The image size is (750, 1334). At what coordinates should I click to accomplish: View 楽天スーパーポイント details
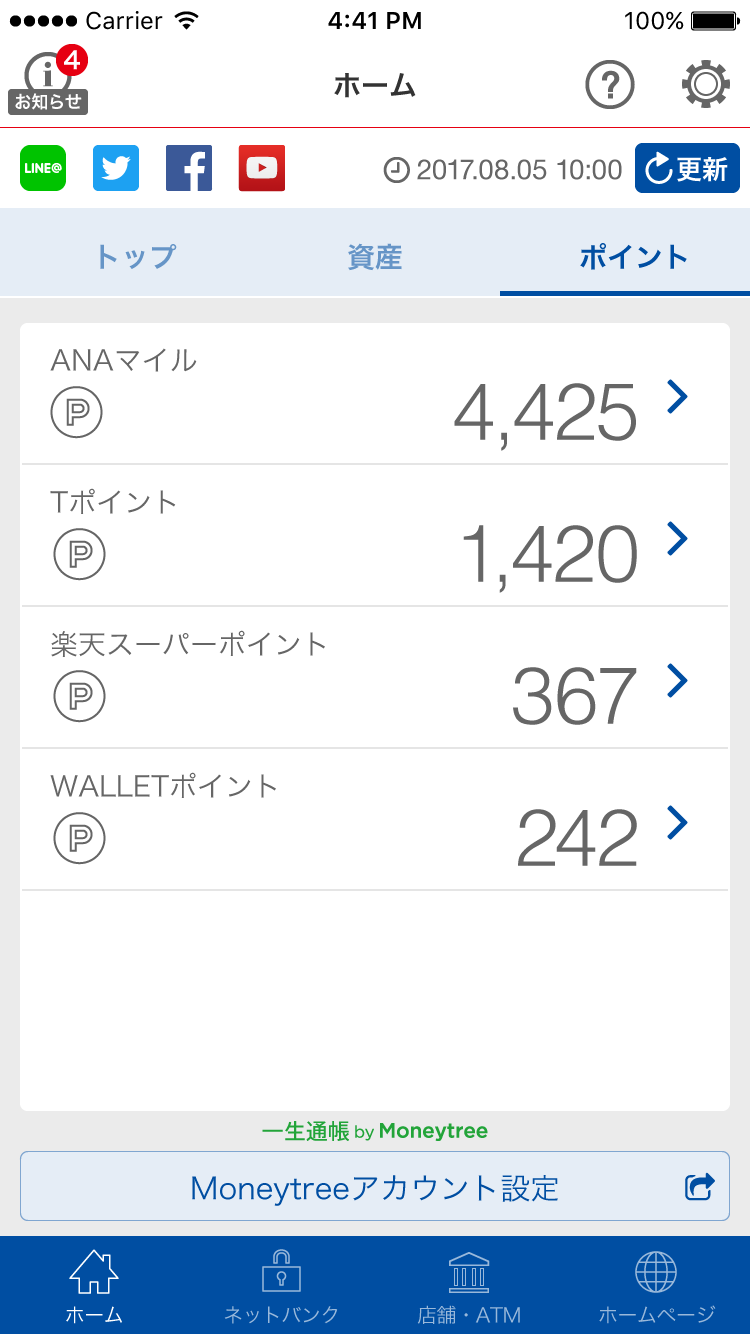click(375, 678)
